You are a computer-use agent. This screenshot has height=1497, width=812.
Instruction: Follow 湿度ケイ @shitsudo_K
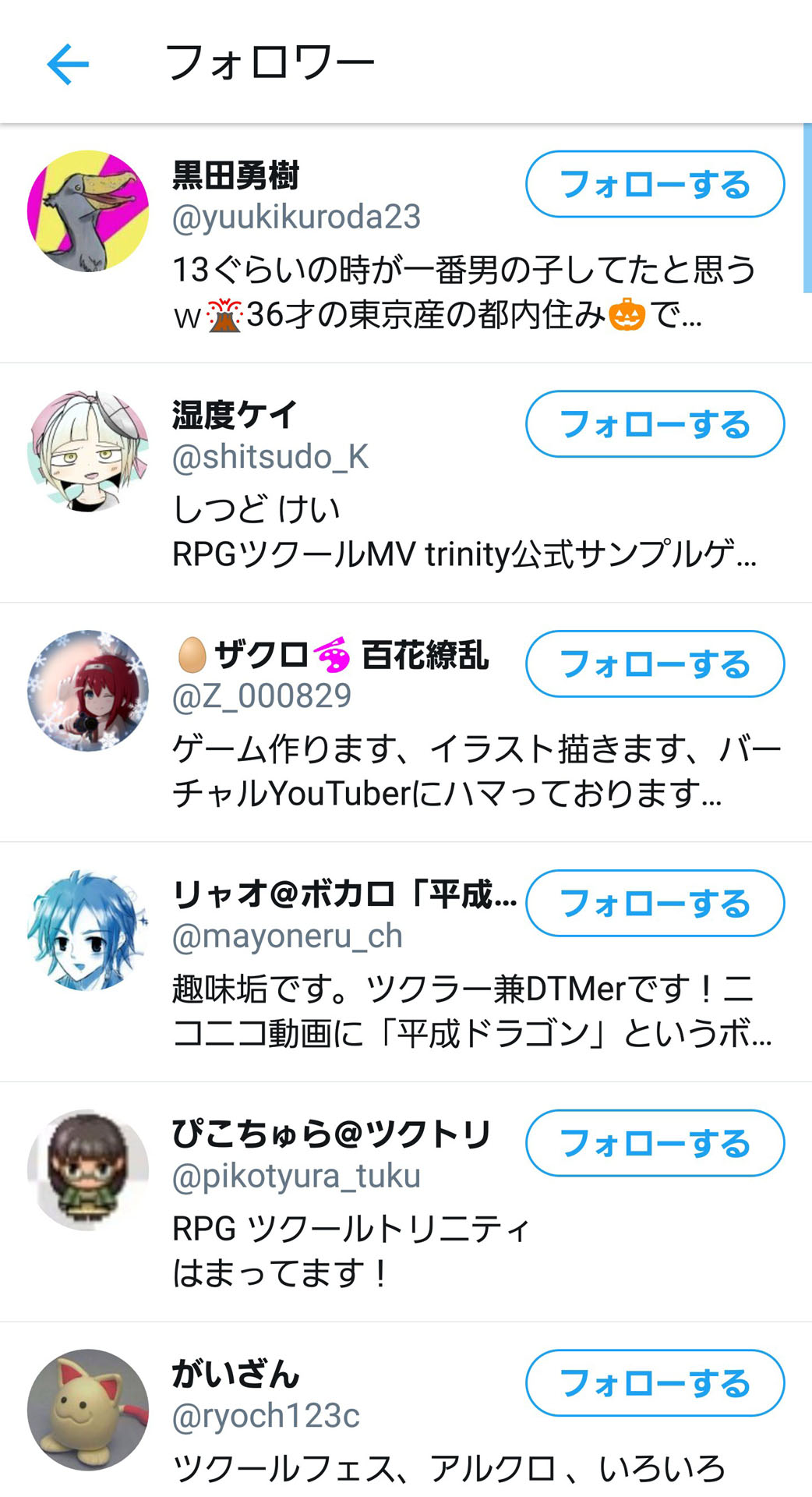[655, 423]
